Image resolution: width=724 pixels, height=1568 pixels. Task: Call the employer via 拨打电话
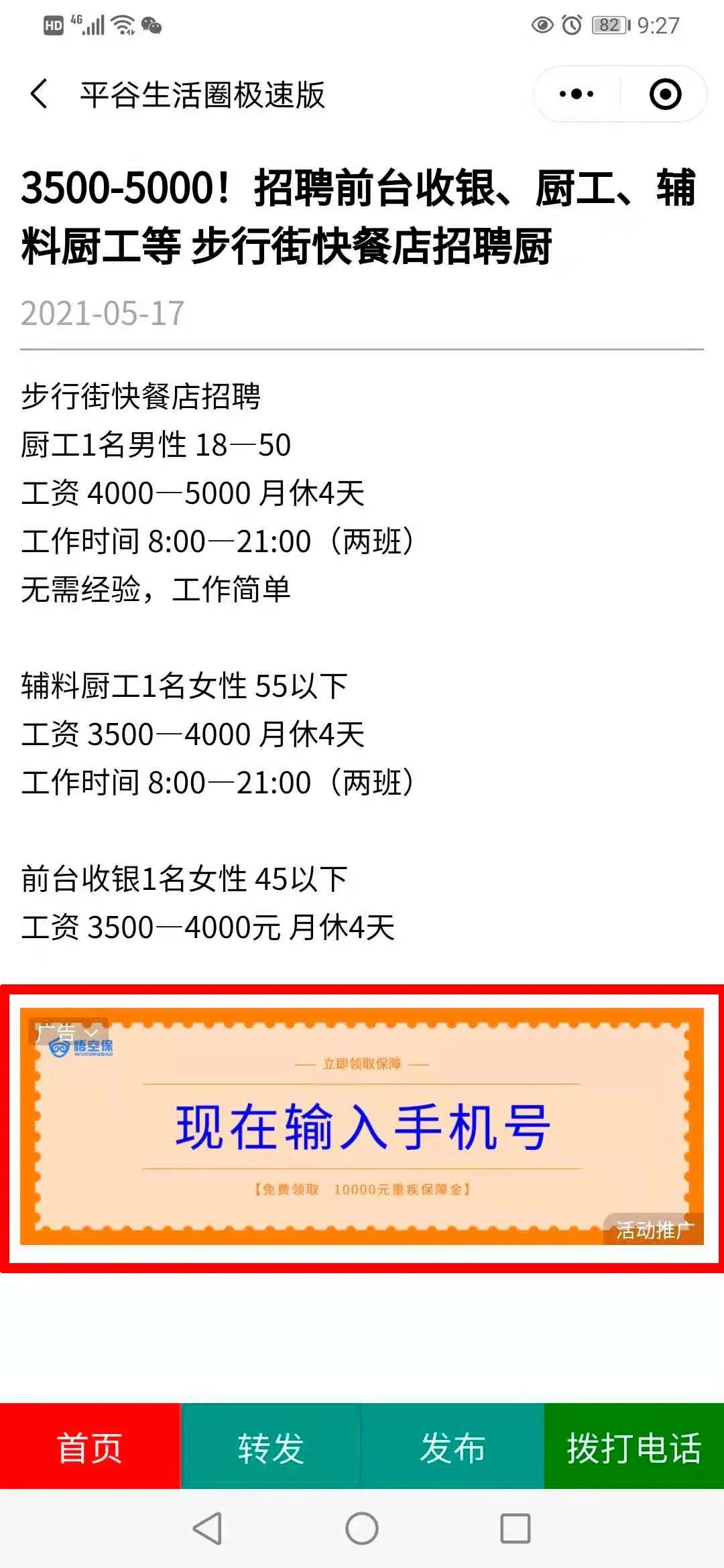tap(634, 1449)
